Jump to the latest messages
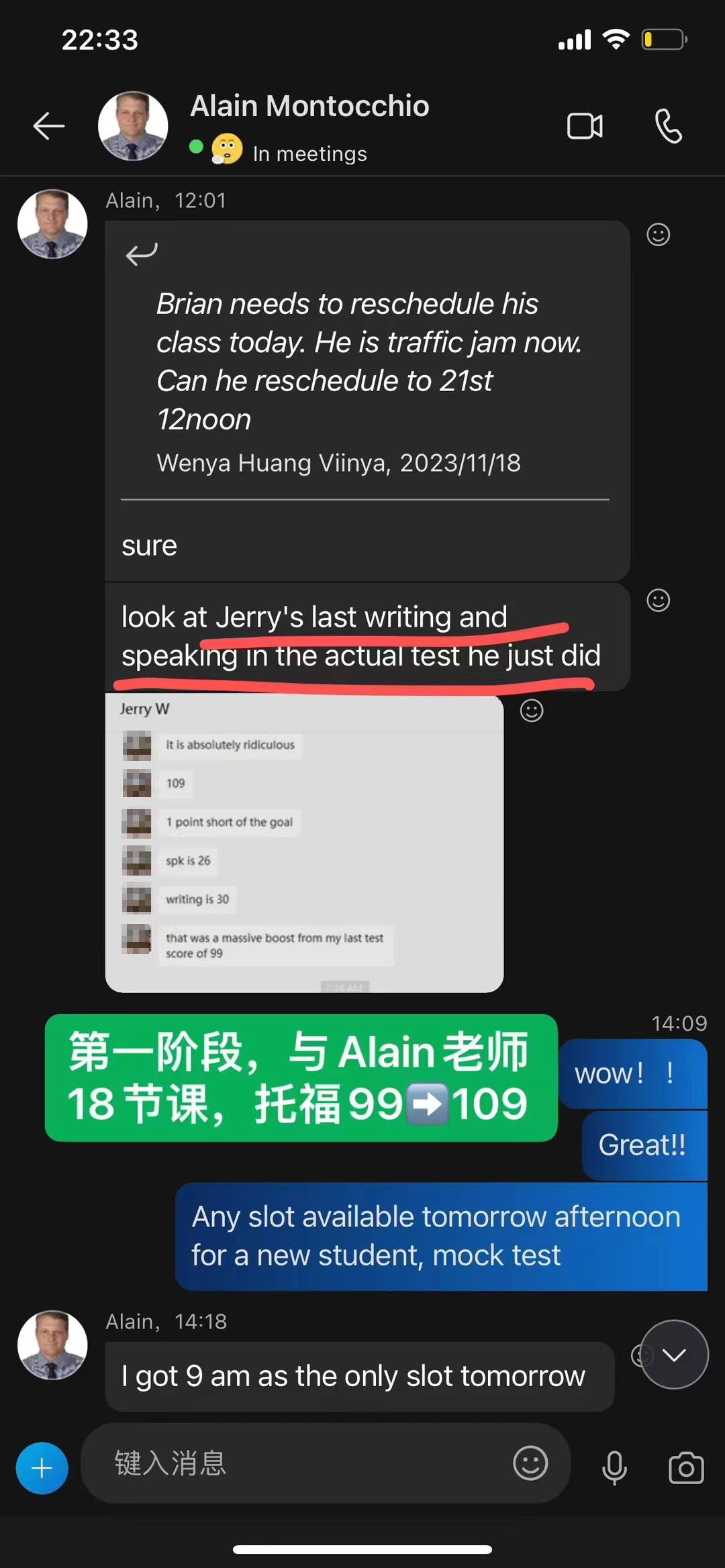This screenshot has width=725, height=1568. pos(674,1355)
